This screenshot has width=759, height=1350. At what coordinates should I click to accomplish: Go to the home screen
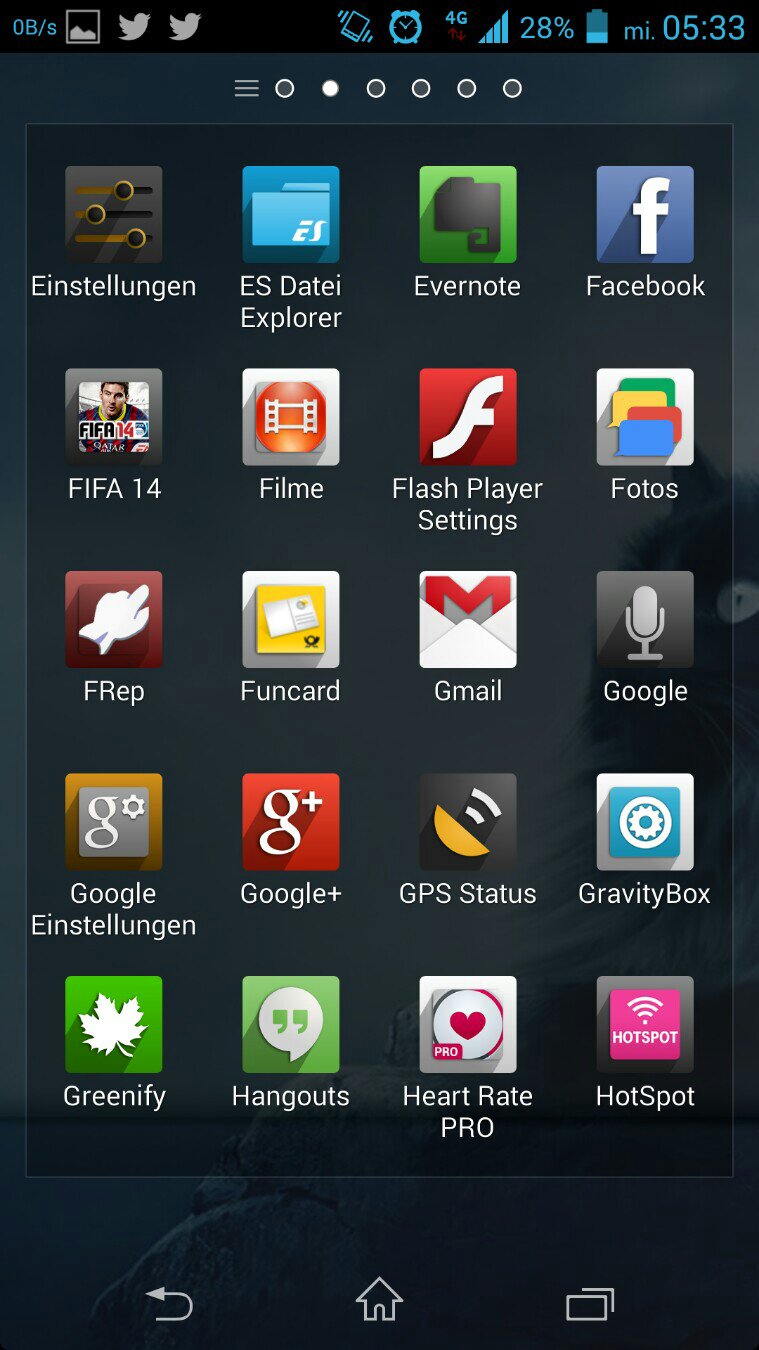point(379,1301)
